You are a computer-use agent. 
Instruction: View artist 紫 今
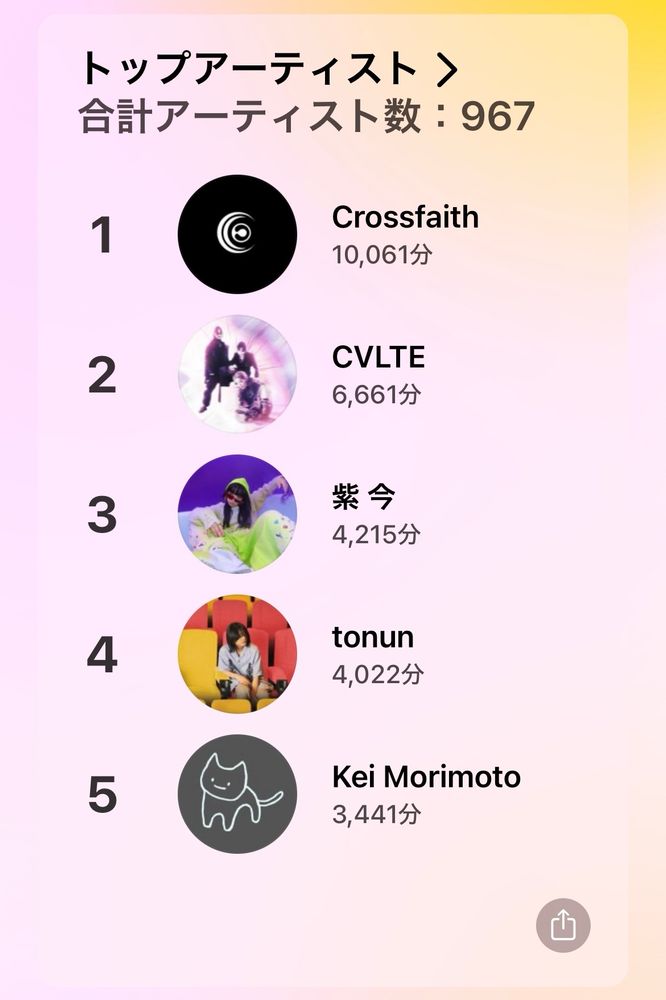tap(362, 514)
